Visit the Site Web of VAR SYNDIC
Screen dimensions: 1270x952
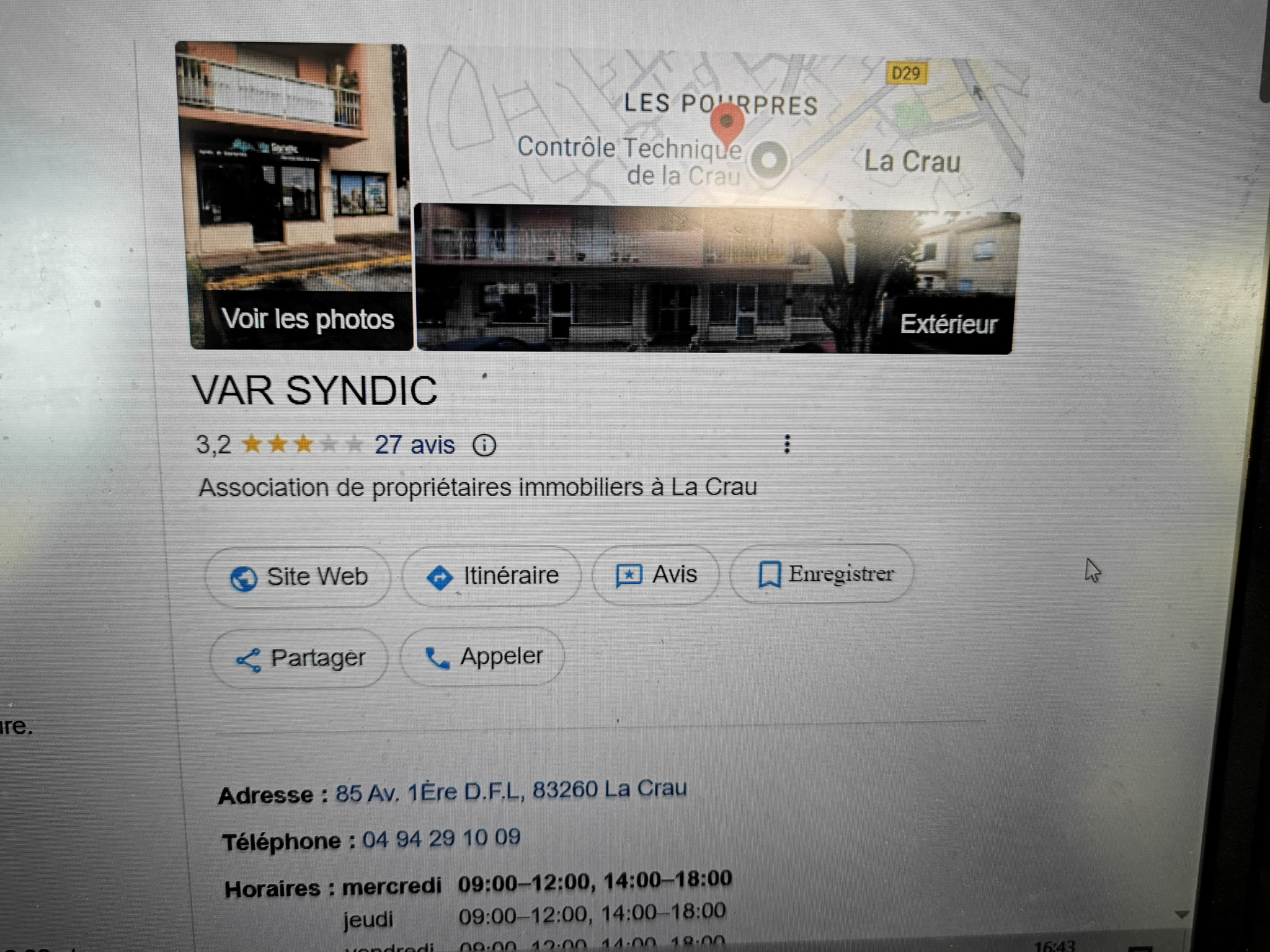tap(298, 577)
